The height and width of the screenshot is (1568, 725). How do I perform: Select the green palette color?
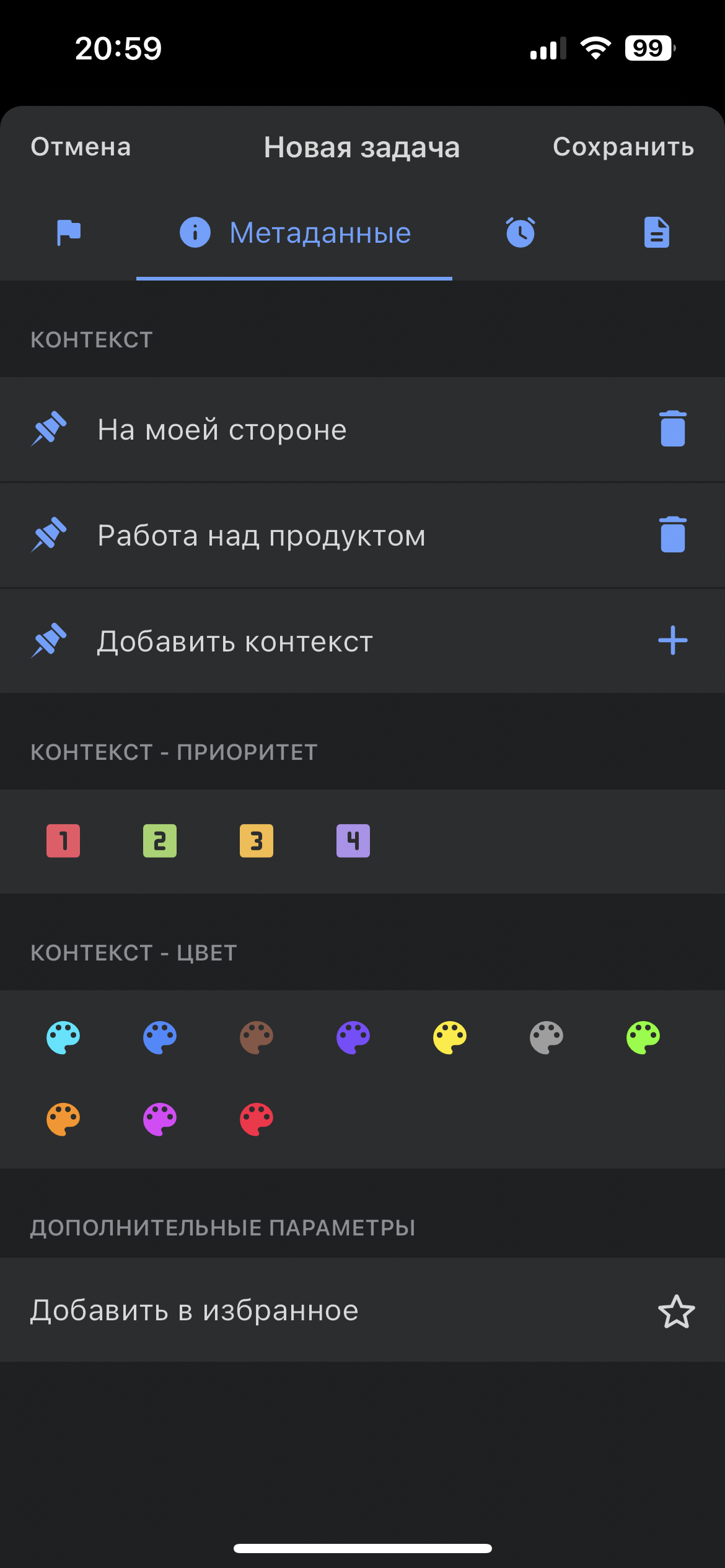point(643,1038)
